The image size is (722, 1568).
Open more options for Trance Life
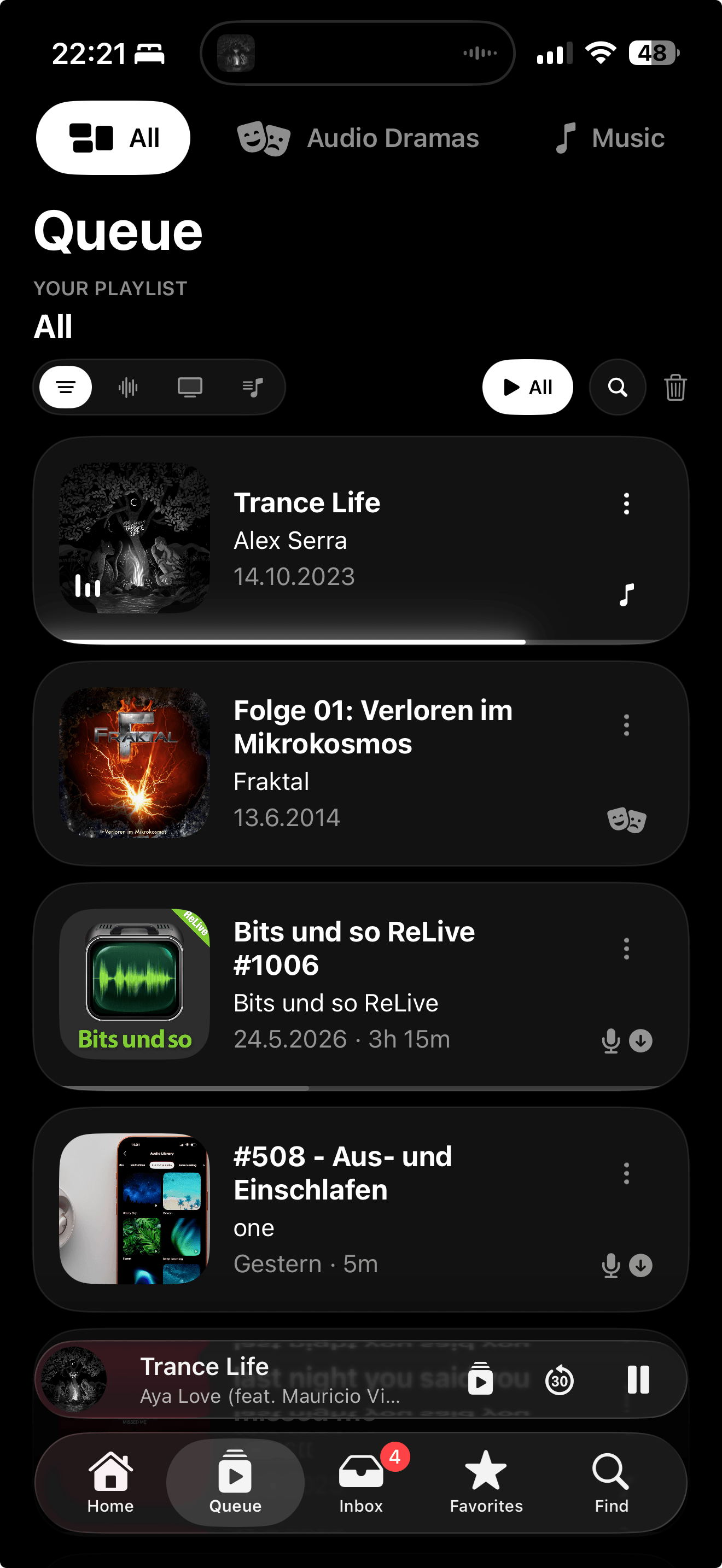point(626,504)
